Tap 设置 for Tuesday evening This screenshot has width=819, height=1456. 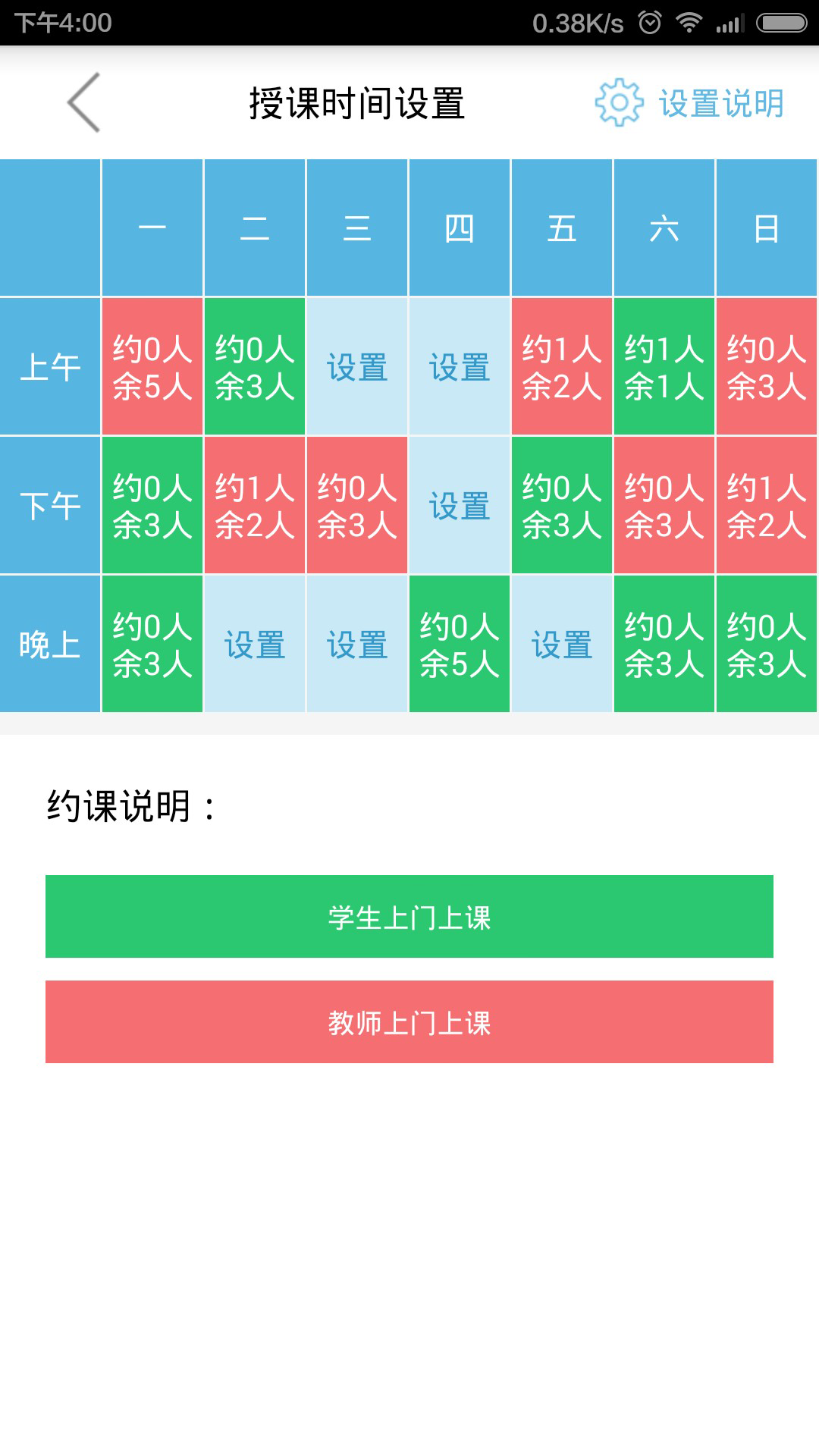point(255,644)
